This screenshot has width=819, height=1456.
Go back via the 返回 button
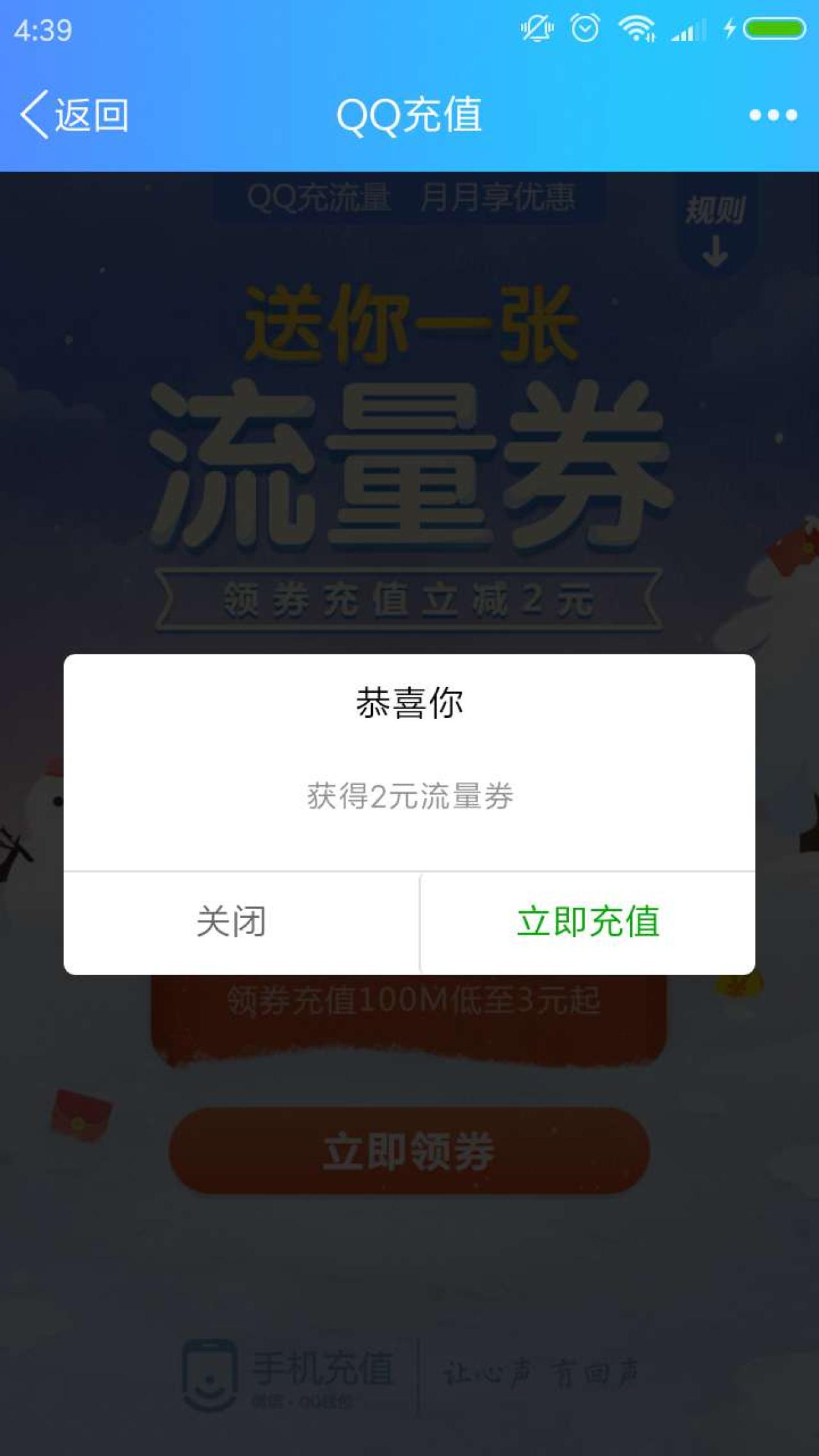coord(74,115)
